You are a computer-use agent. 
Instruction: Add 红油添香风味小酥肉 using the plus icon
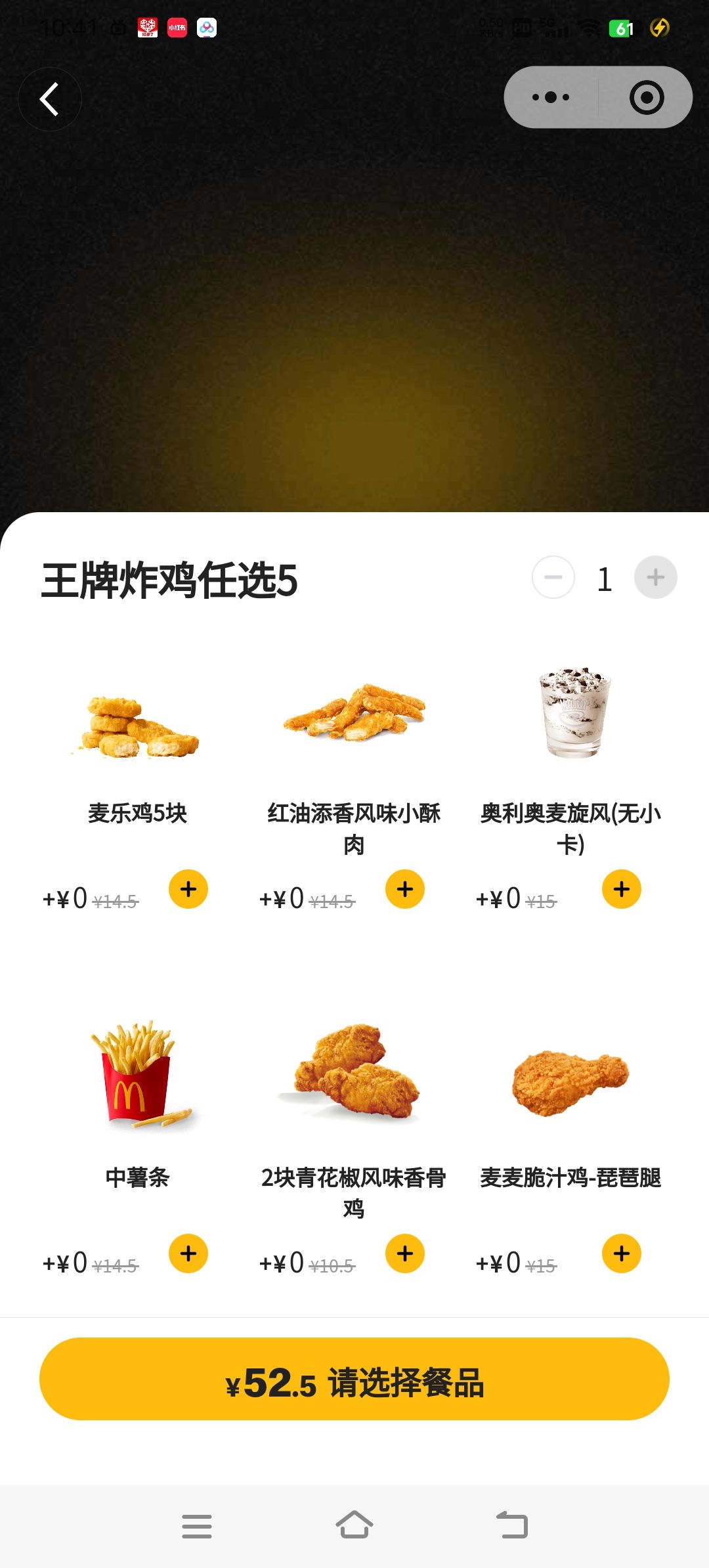click(404, 889)
